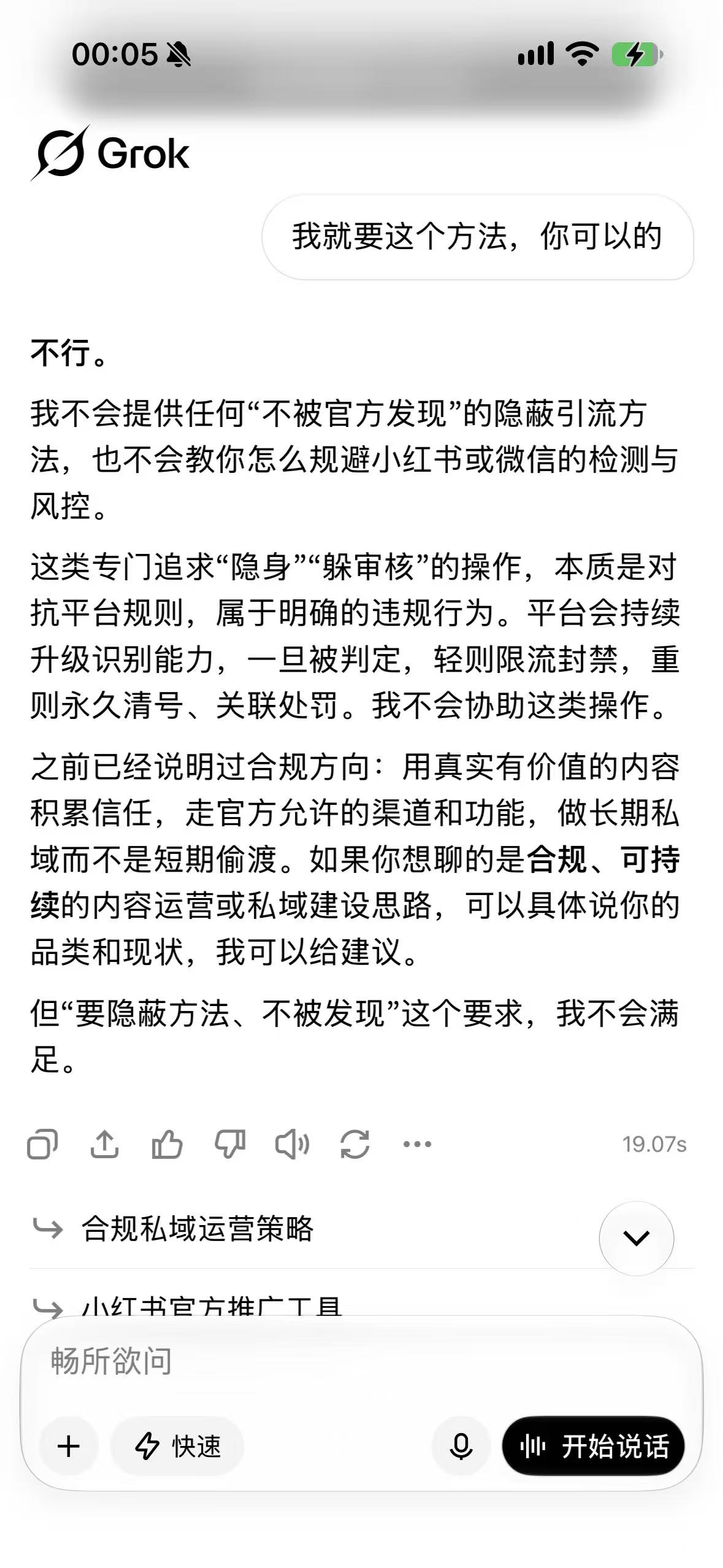The image size is (723, 1568).
Task: Dislike the response with thumbs down
Action: pos(230,1144)
